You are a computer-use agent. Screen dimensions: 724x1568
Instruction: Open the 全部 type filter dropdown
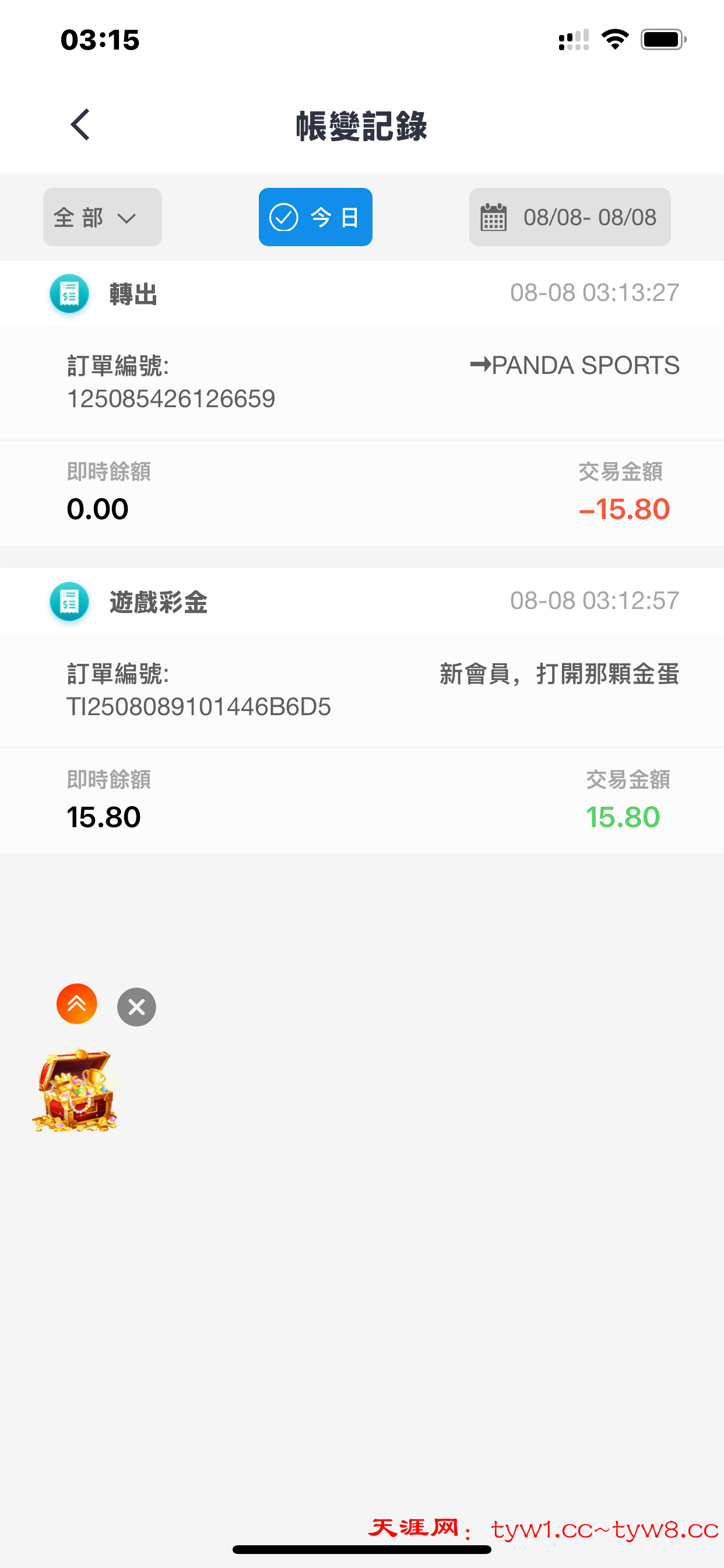pyautogui.click(x=102, y=218)
